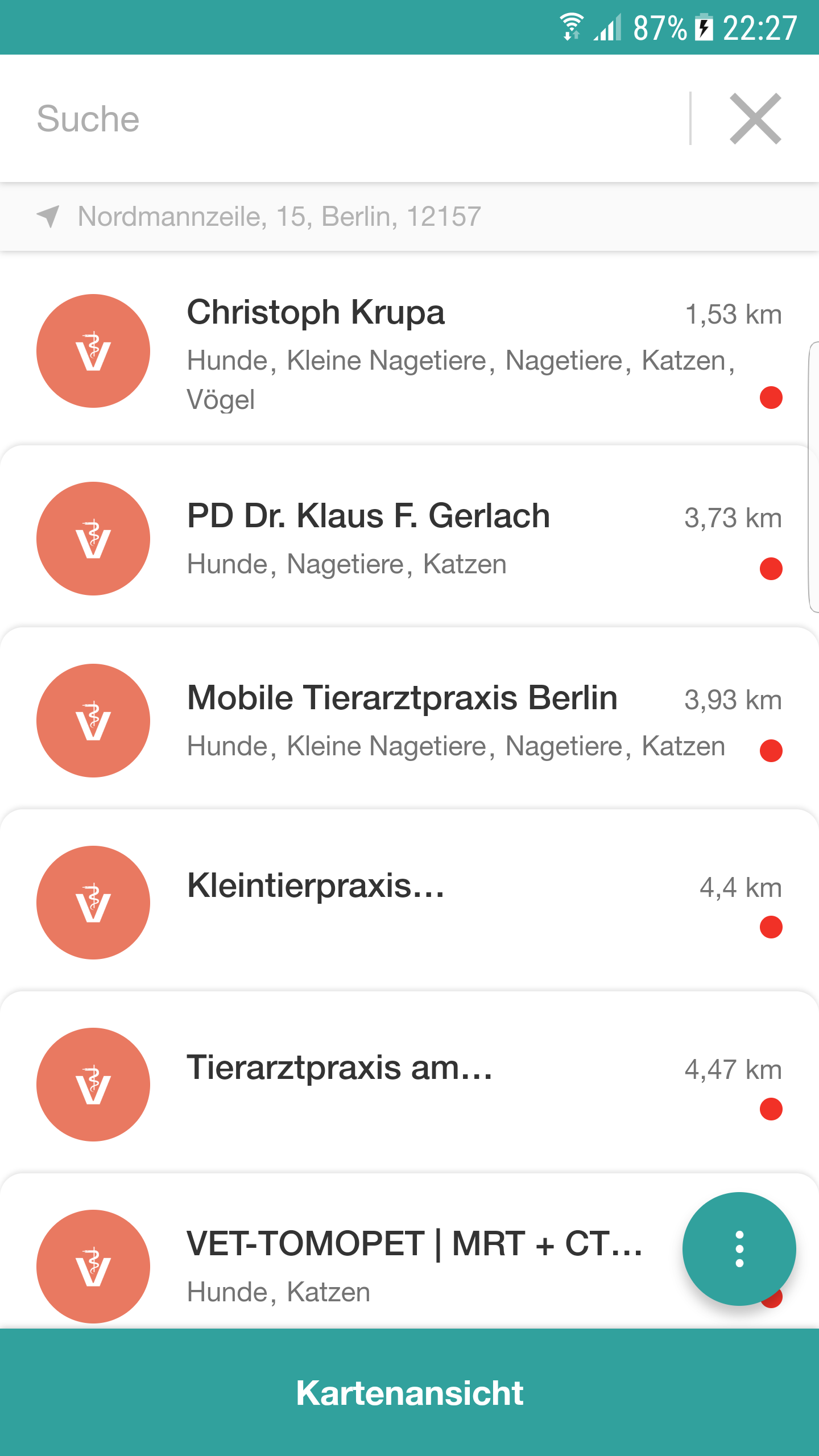Open PD Dr. Klaus F. Gerlach listing
This screenshot has height=1456, width=819.
pos(409,537)
